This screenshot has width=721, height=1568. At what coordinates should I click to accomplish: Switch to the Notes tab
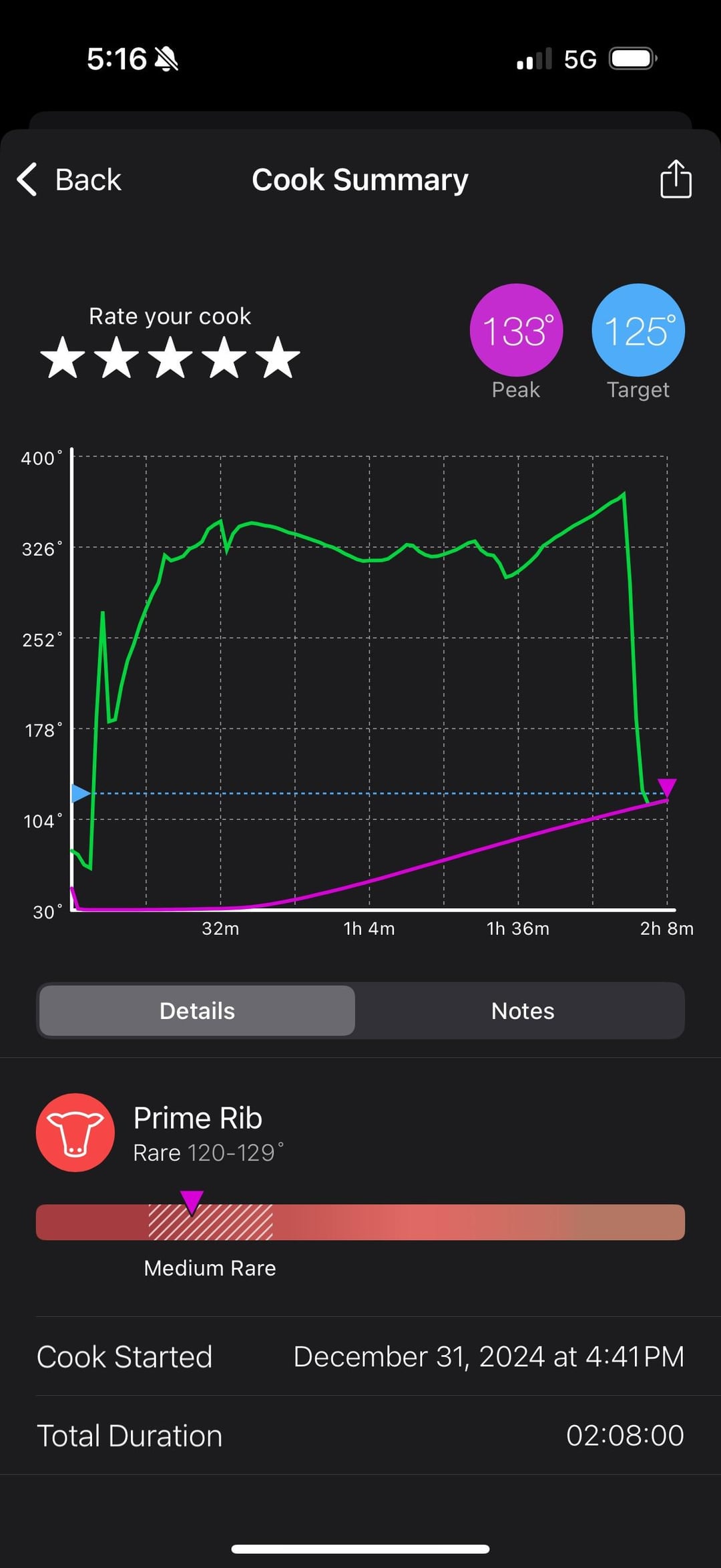[x=522, y=1010]
